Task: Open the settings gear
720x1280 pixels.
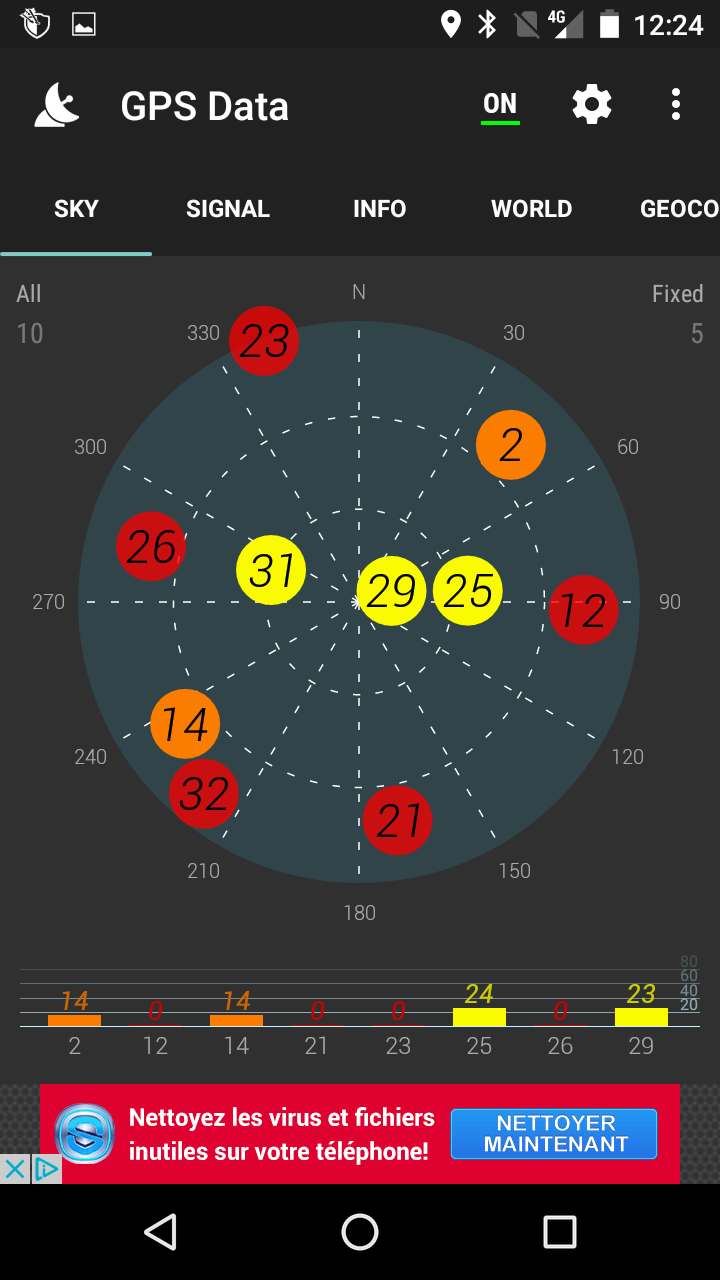Action: [591, 105]
